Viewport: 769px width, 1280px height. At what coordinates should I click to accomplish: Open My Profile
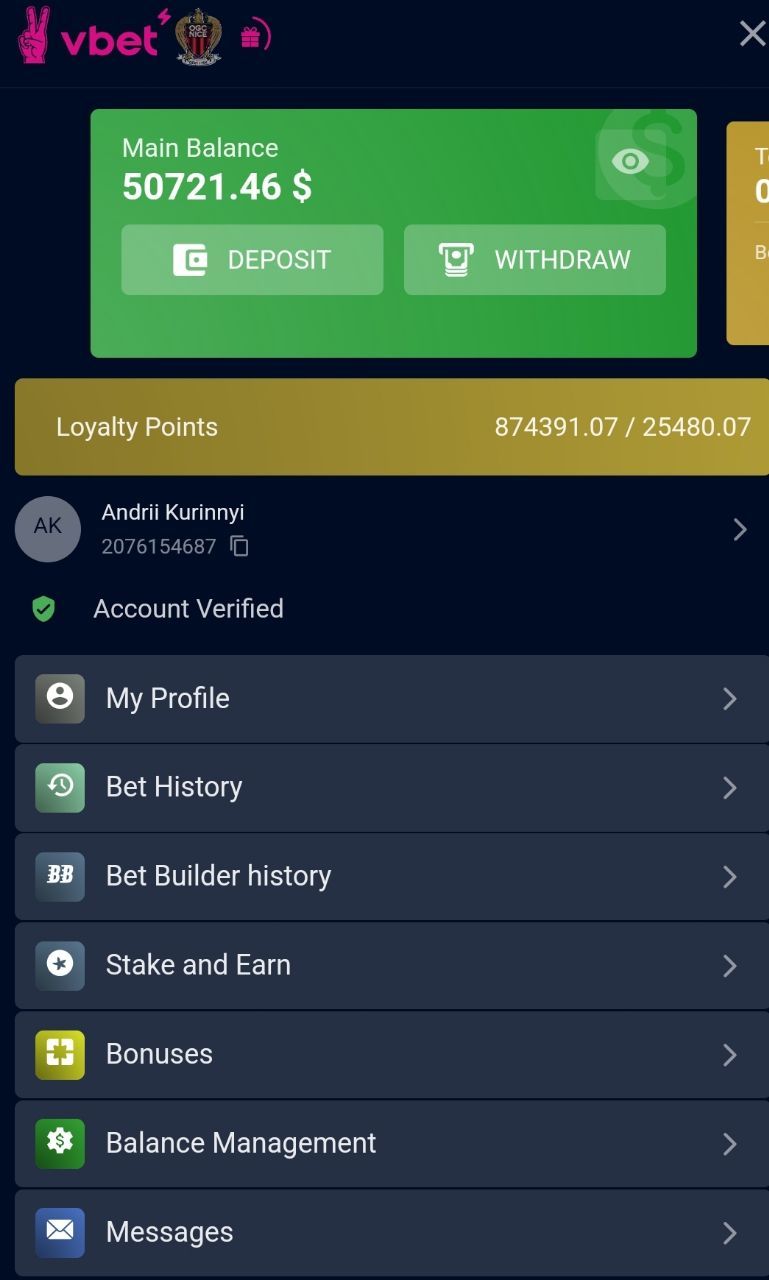coord(392,698)
